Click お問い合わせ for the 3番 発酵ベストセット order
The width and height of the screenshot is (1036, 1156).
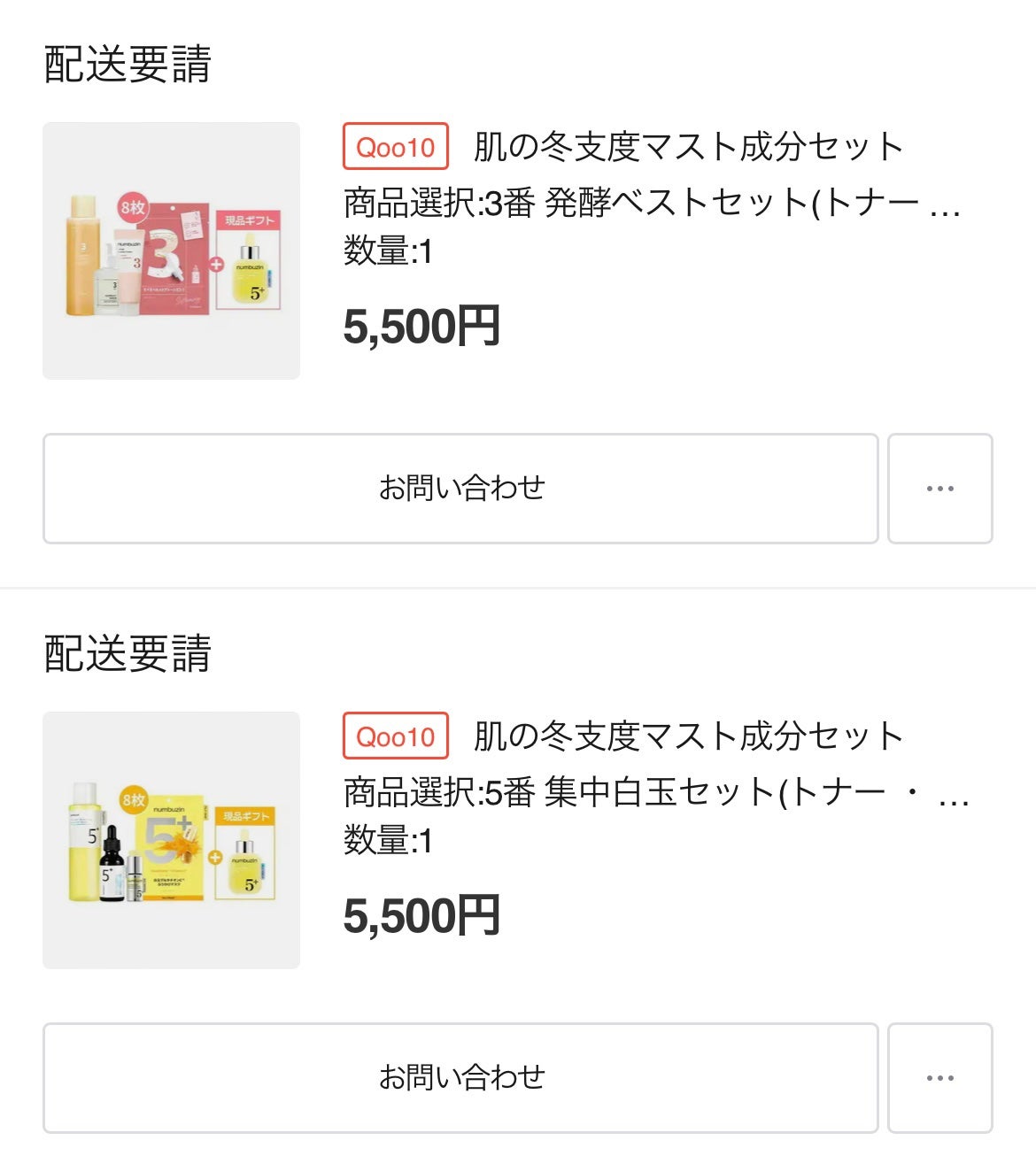(460, 489)
